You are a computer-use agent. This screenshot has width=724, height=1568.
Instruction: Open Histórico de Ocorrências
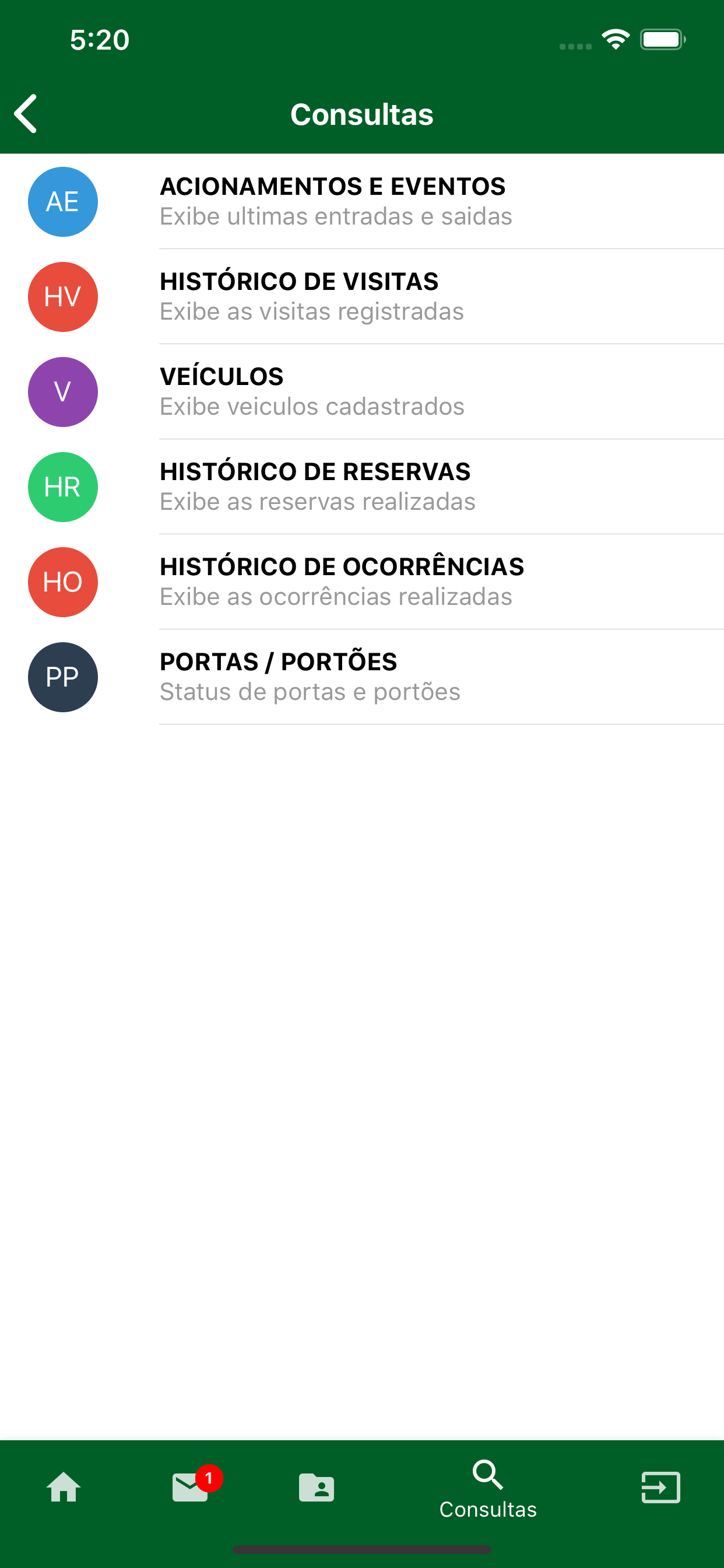(361, 582)
